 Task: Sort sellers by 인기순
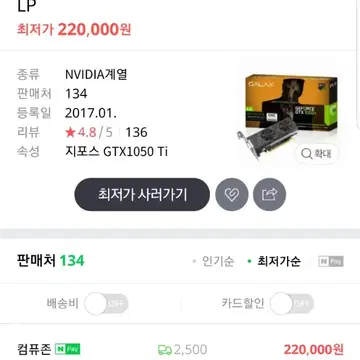click(213, 261)
